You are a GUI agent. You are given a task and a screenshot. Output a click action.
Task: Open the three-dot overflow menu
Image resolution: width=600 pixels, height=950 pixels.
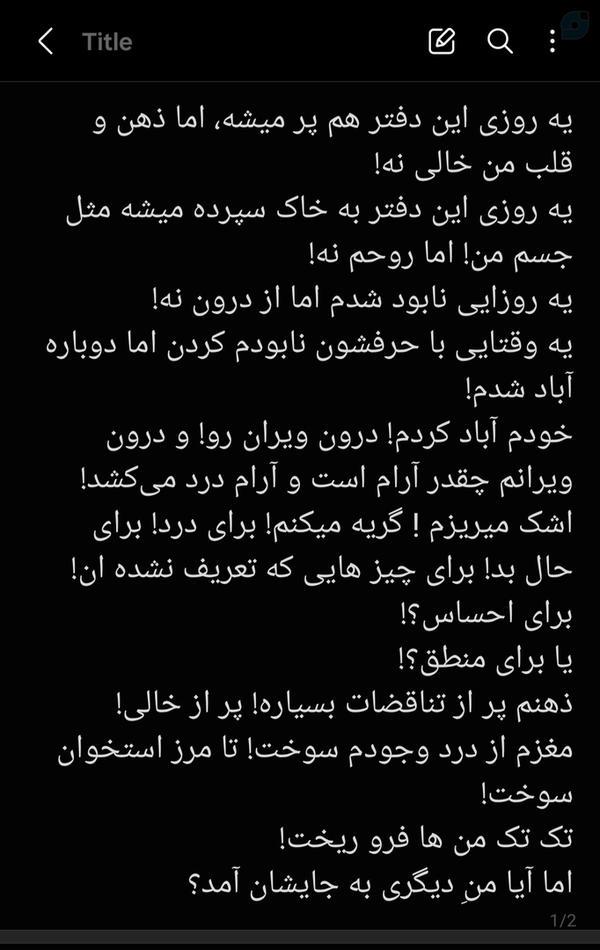553,42
